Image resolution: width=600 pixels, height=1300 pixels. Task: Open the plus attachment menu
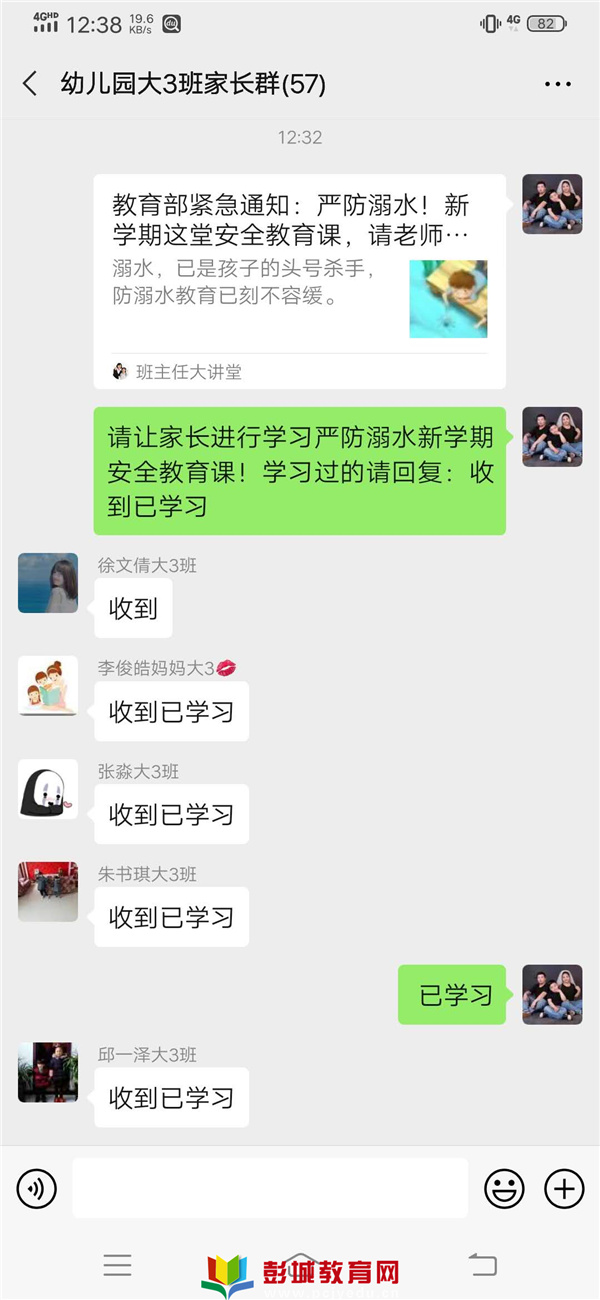pos(564,1189)
